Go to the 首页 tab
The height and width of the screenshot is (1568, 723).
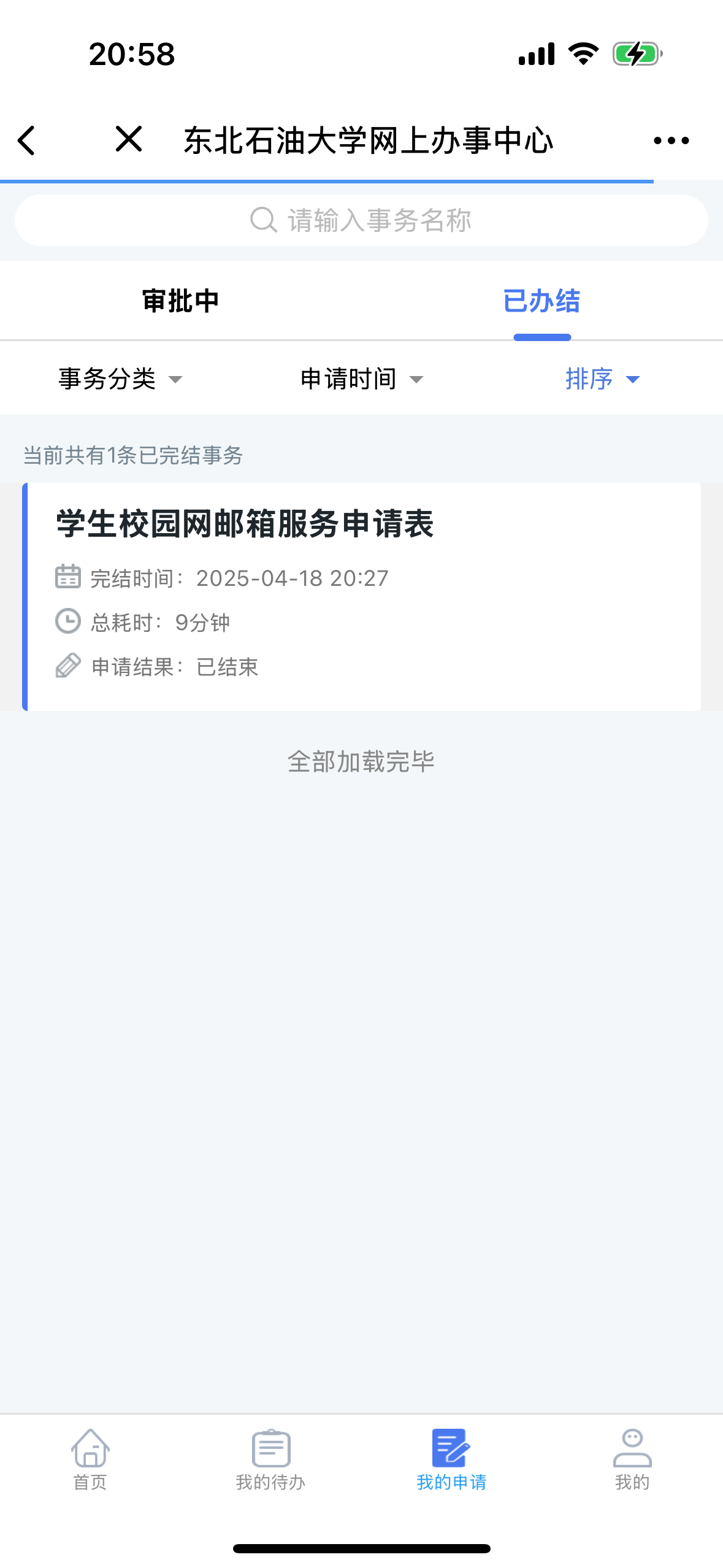pos(90,1459)
